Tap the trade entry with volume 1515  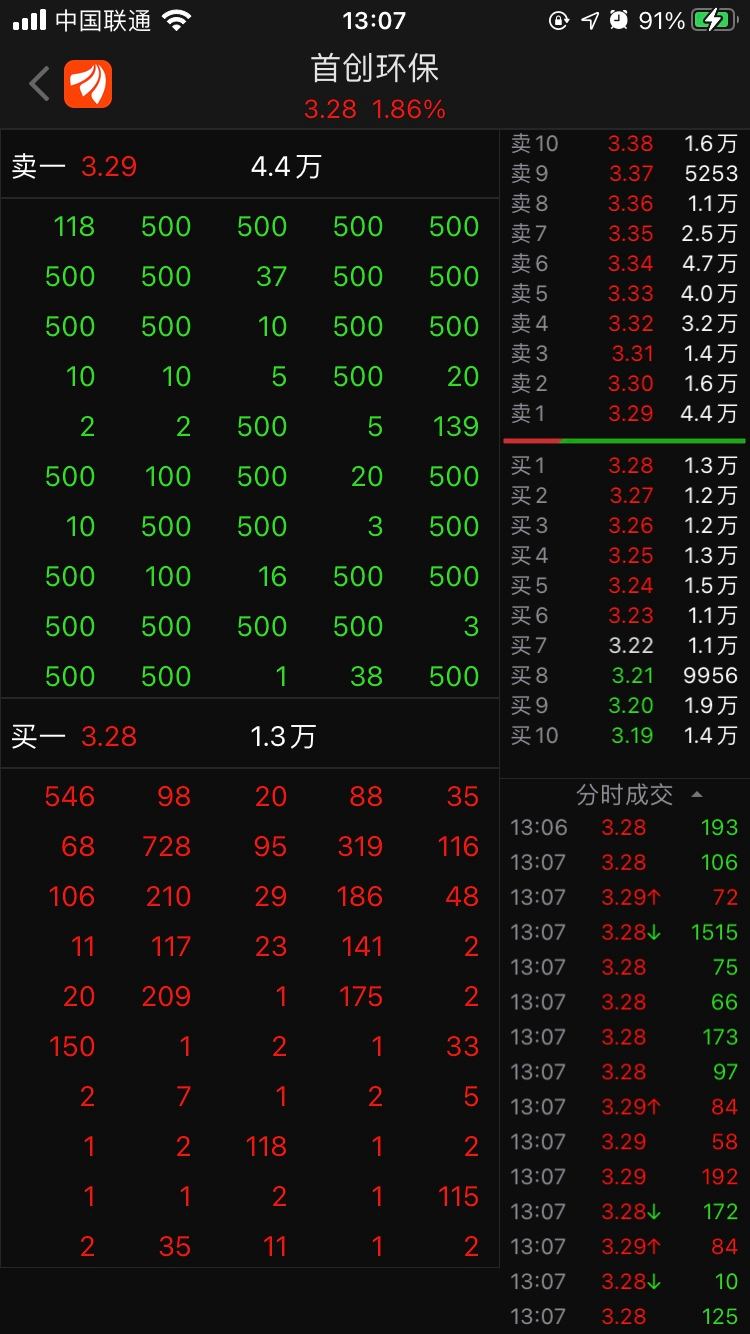[624, 932]
